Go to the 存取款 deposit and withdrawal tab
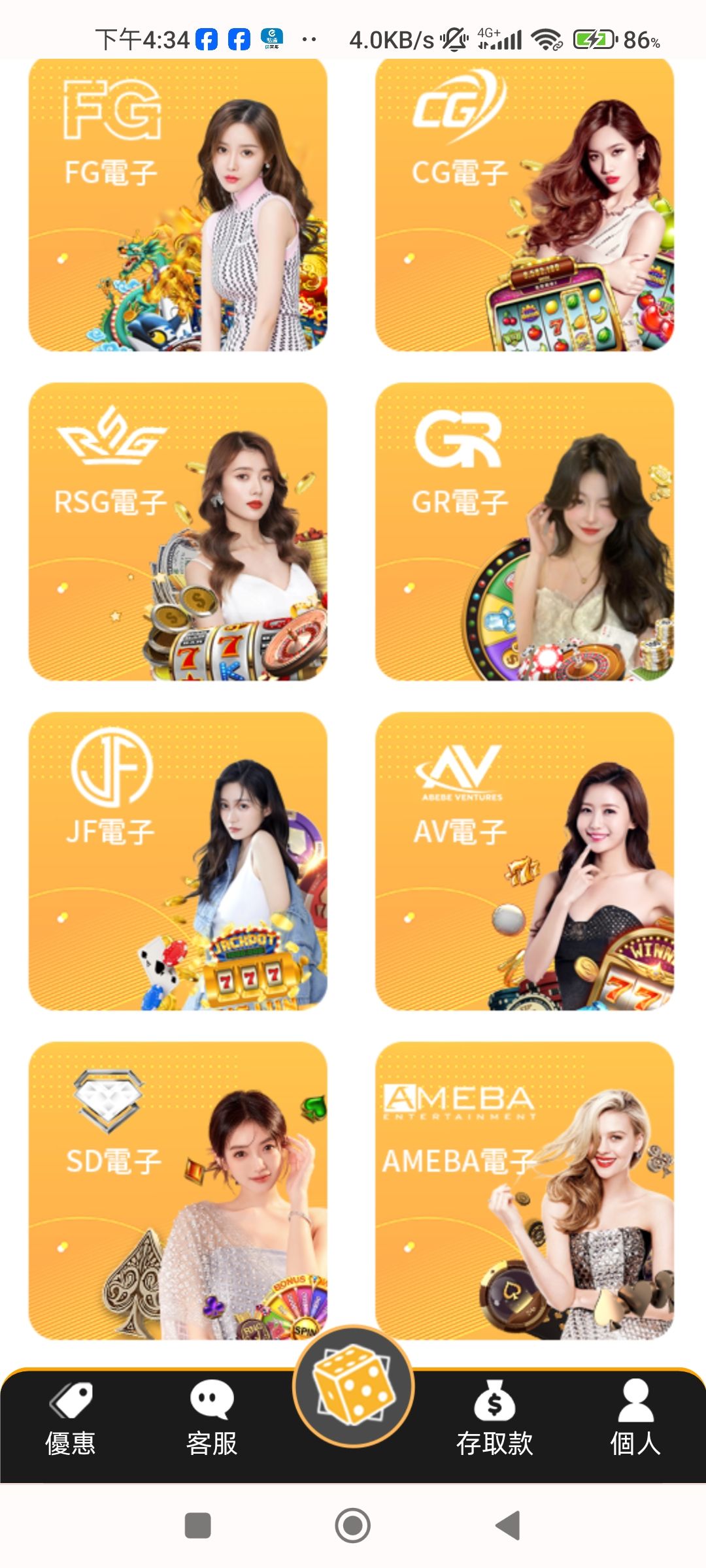 (495, 1419)
